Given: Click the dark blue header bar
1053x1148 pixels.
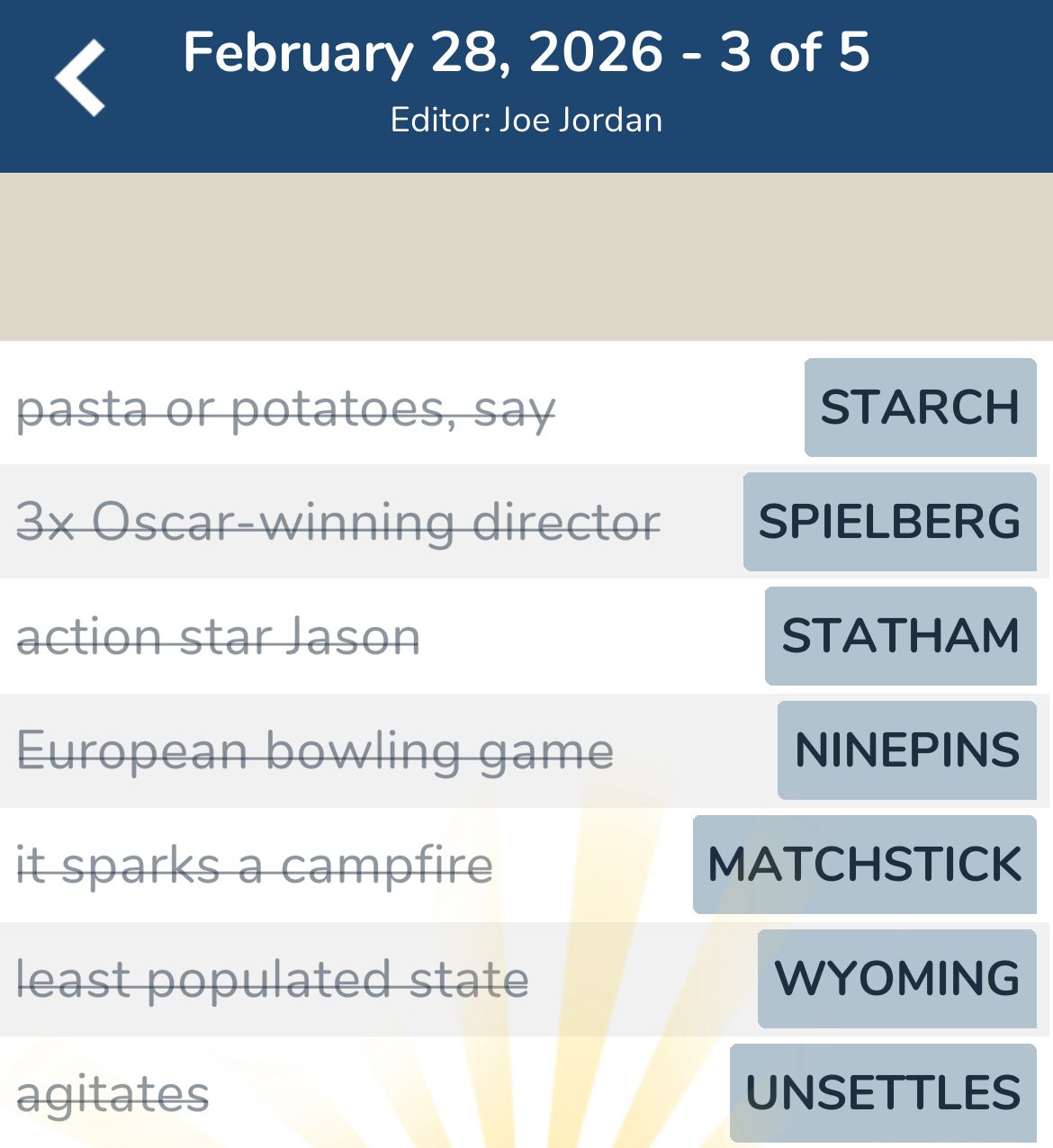Looking at the screenshot, I should [526, 85].
